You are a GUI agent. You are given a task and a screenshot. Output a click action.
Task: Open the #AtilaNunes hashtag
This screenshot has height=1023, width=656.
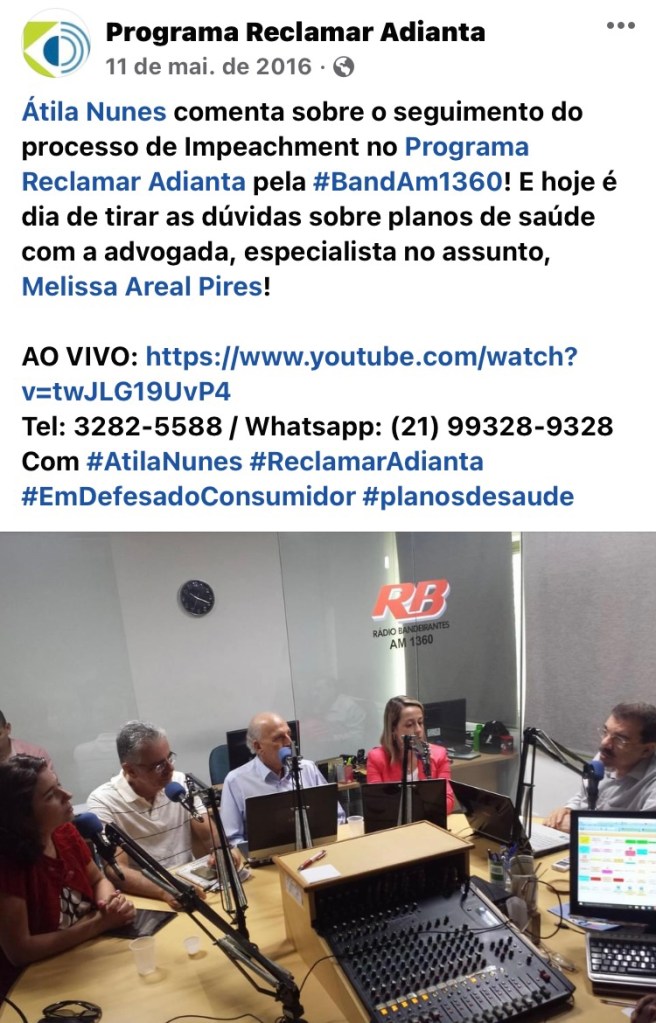tap(164, 462)
